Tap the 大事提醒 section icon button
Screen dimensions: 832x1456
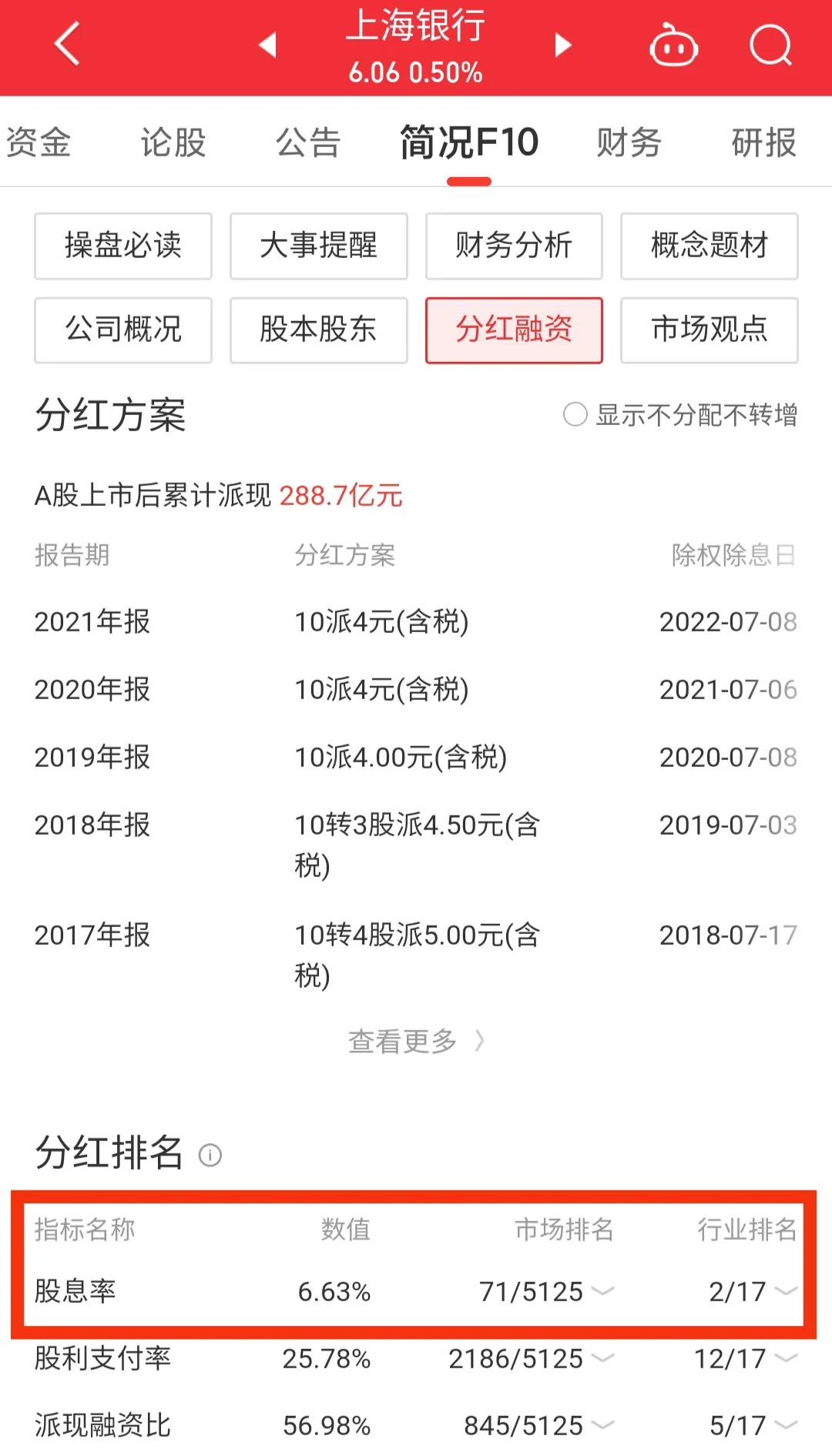tap(318, 246)
